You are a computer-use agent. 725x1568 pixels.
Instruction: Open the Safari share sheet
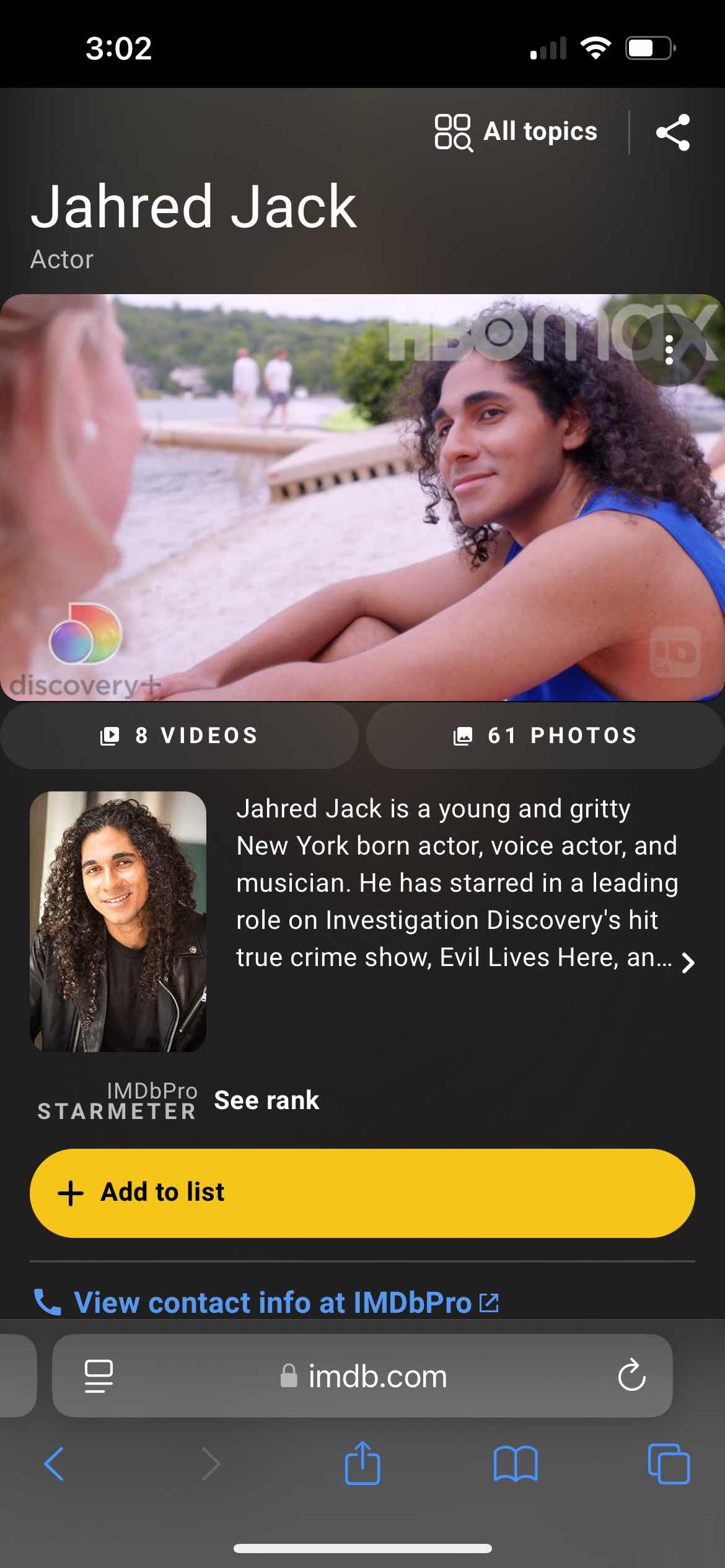pyautogui.click(x=362, y=1463)
